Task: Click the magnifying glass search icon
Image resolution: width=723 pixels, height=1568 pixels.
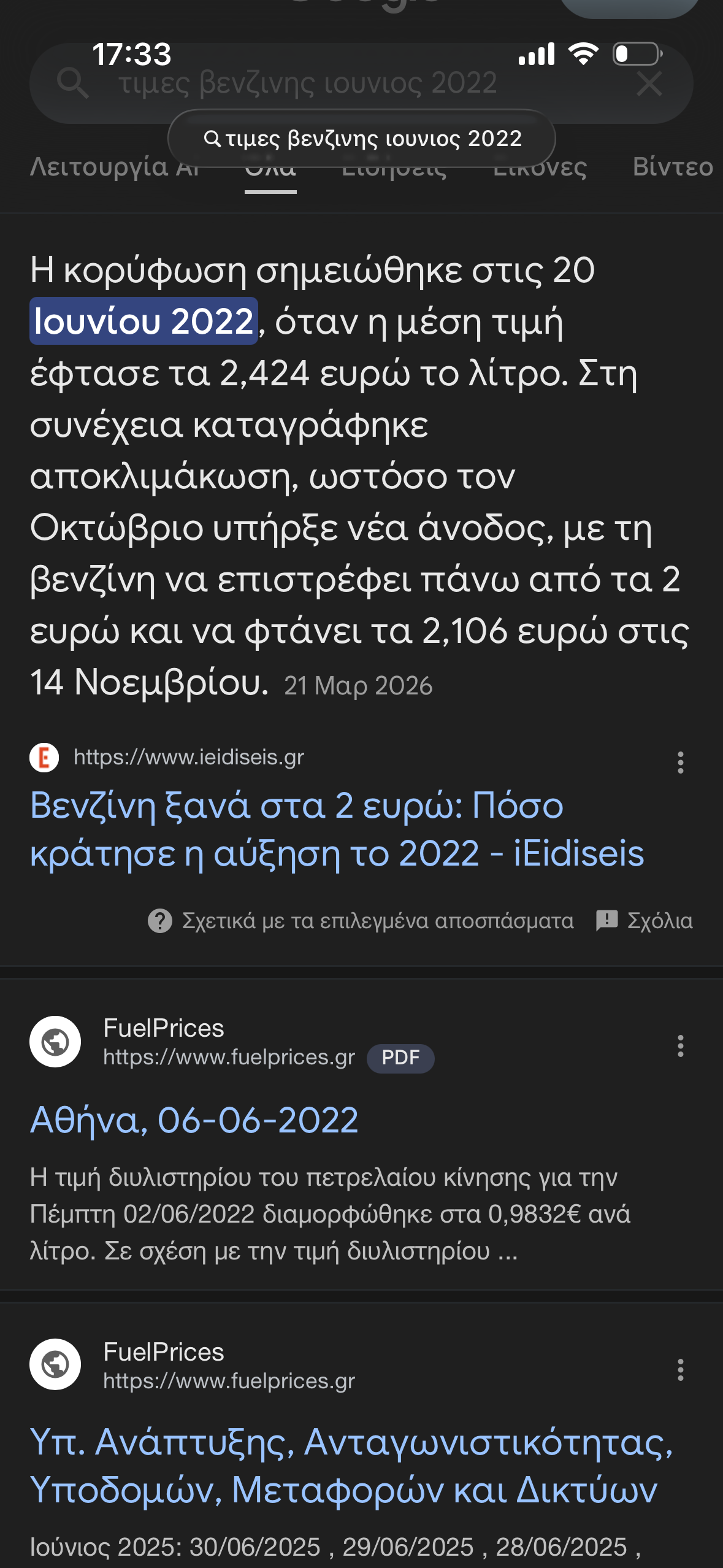Action: [x=74, y=84]
